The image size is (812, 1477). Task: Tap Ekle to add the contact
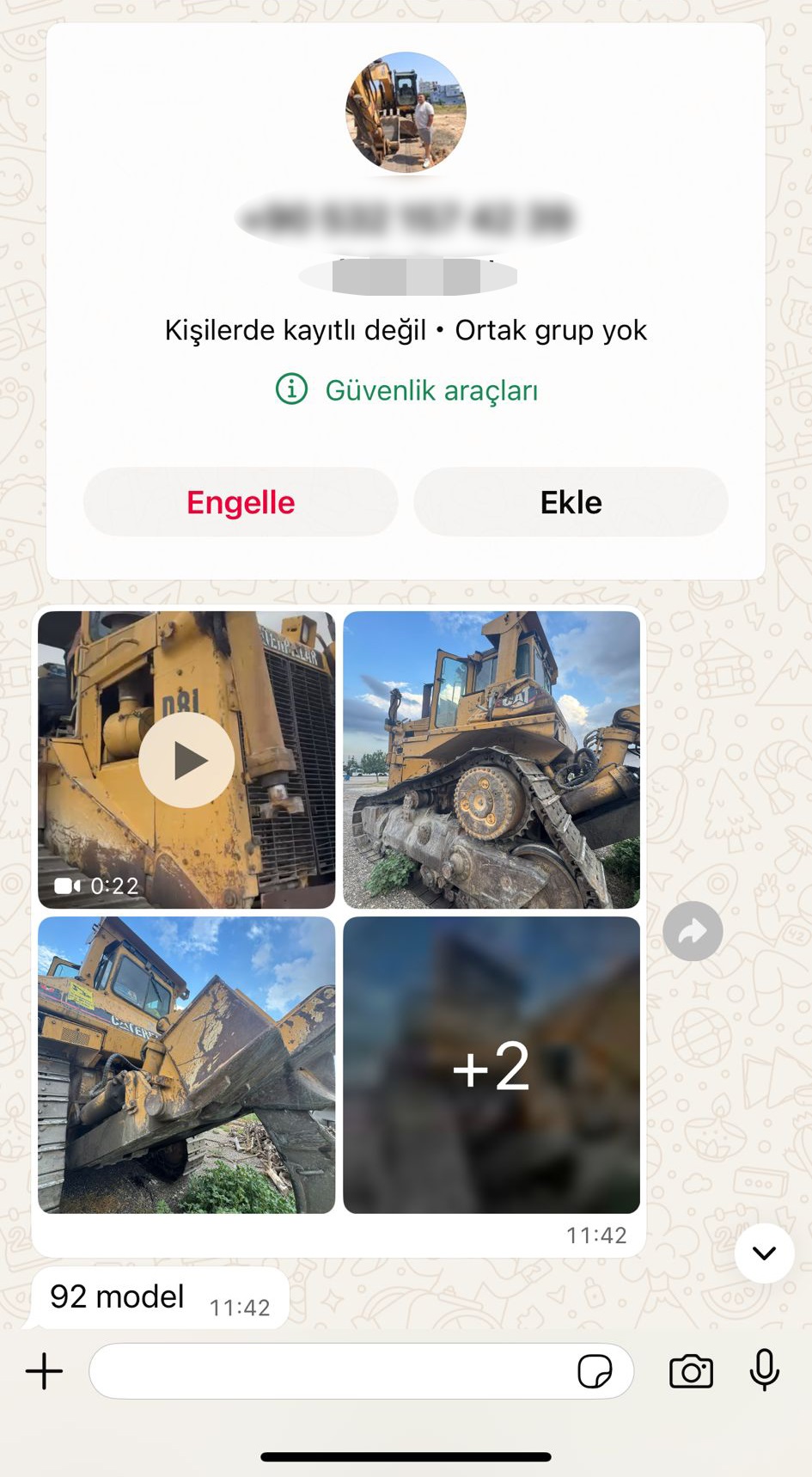tap(571, 502)
